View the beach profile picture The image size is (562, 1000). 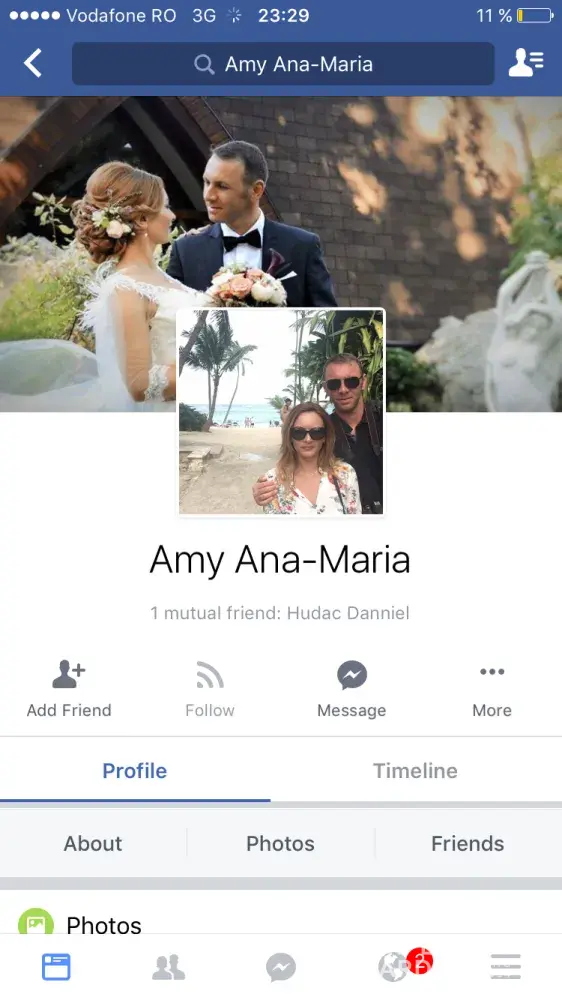(281, 412)
